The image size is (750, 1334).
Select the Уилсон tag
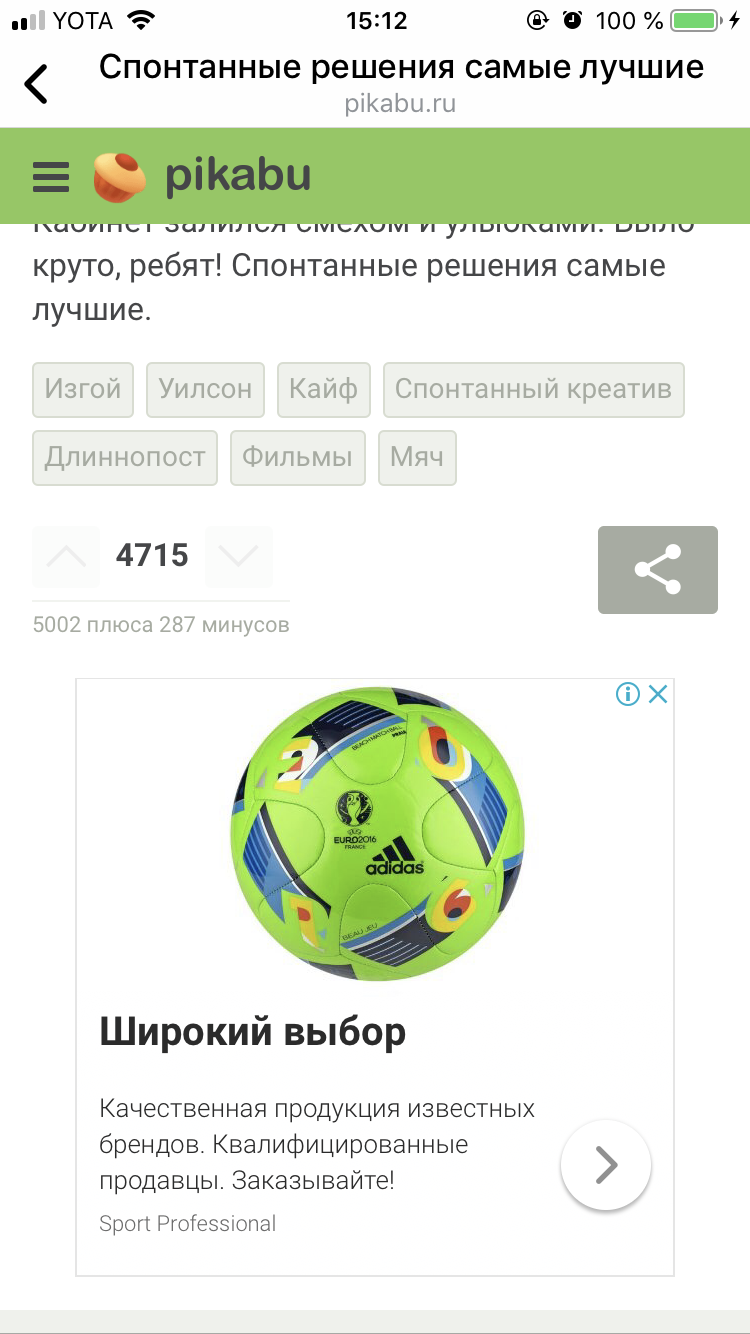pos(205,389)
